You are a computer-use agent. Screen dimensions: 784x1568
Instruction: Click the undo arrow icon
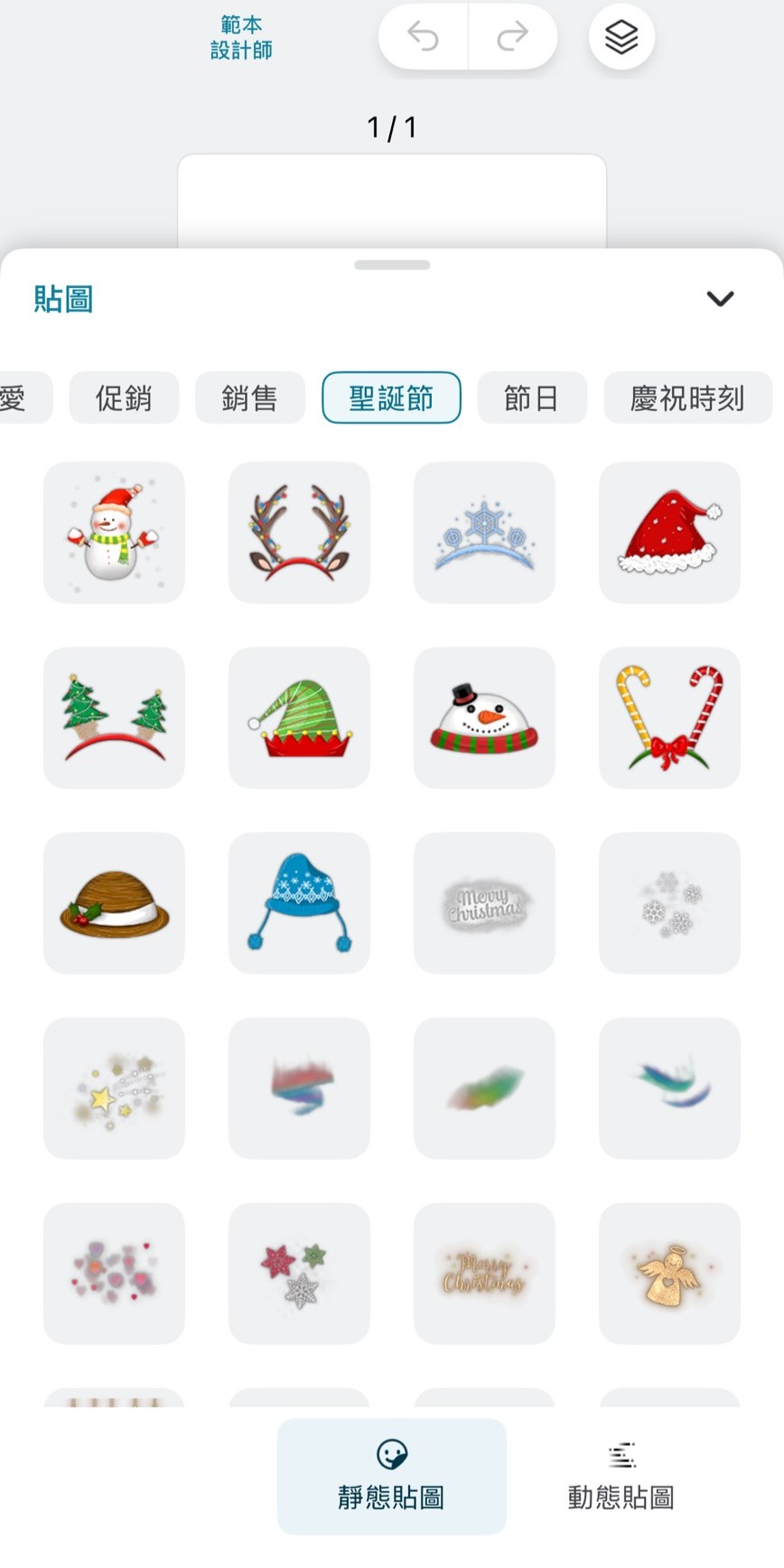coord(421,37)
